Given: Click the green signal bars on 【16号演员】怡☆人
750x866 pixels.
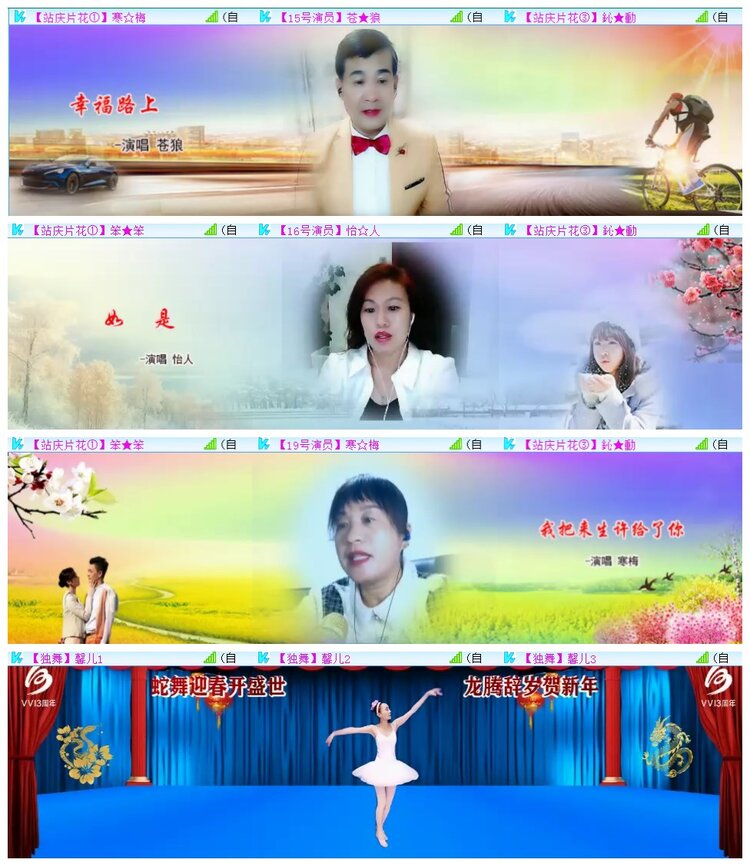Looking at the screenshot, I should point(455,230).
